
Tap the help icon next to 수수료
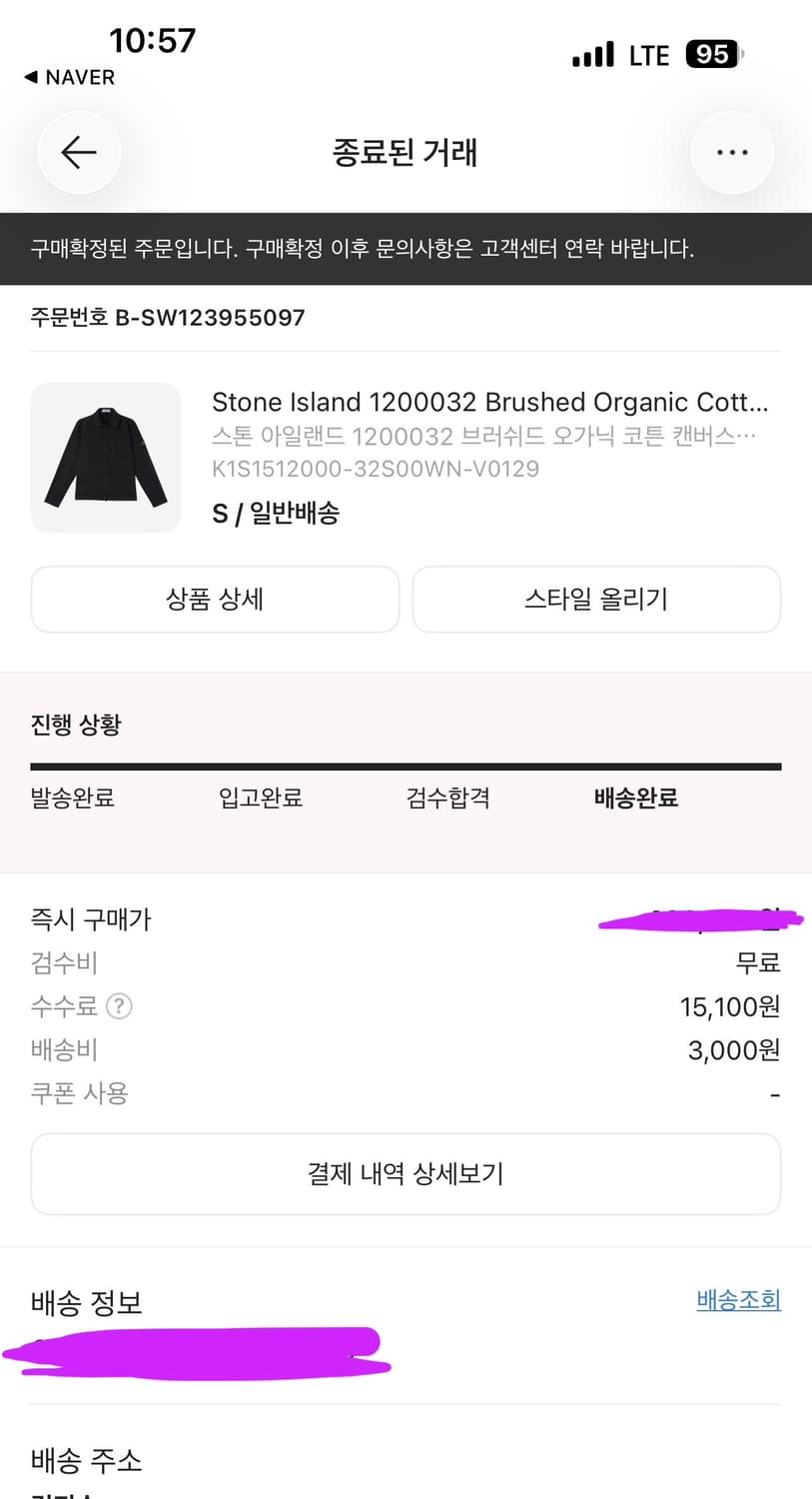tap(120, 1006)
